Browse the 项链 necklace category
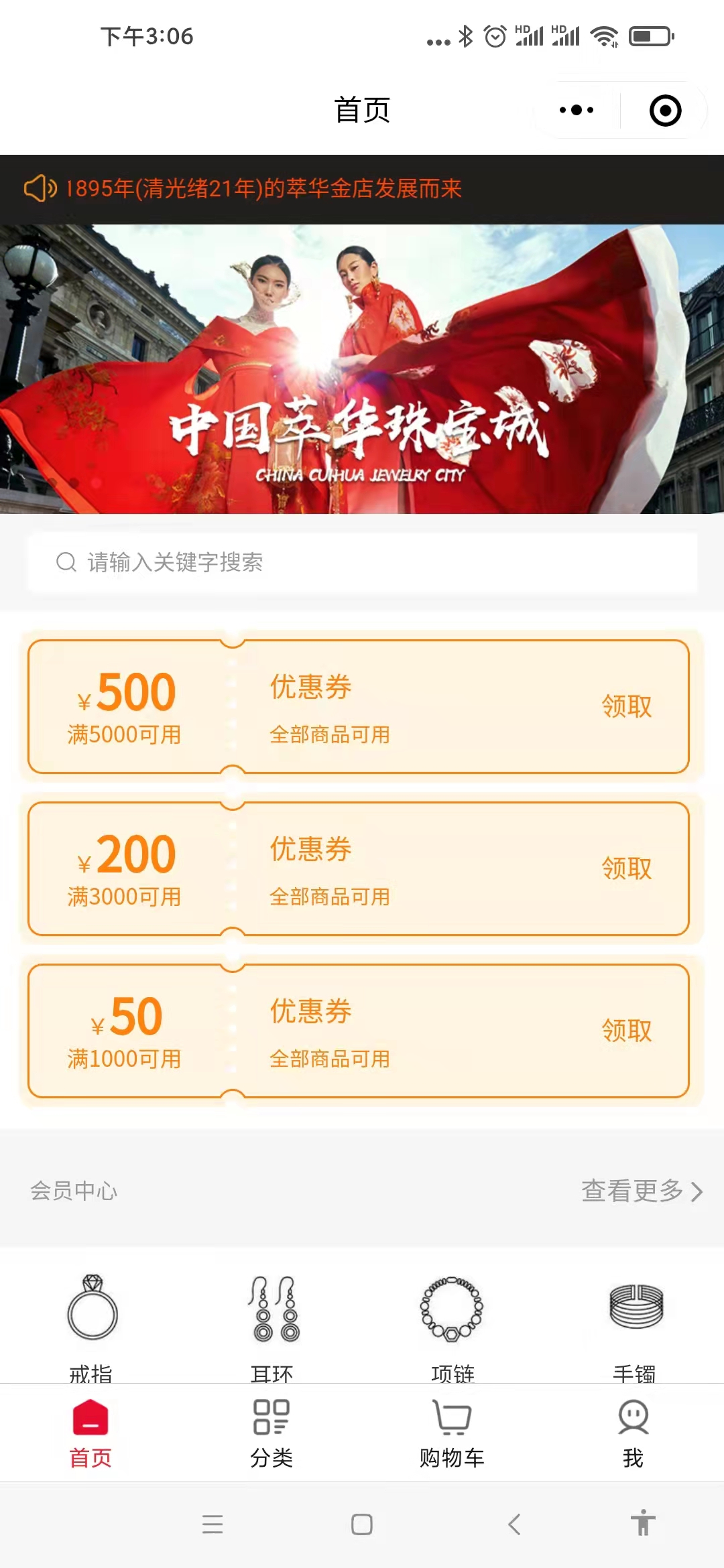Image resolution: width=724 pixels, height=1568 pixels. coord(452,1323)
